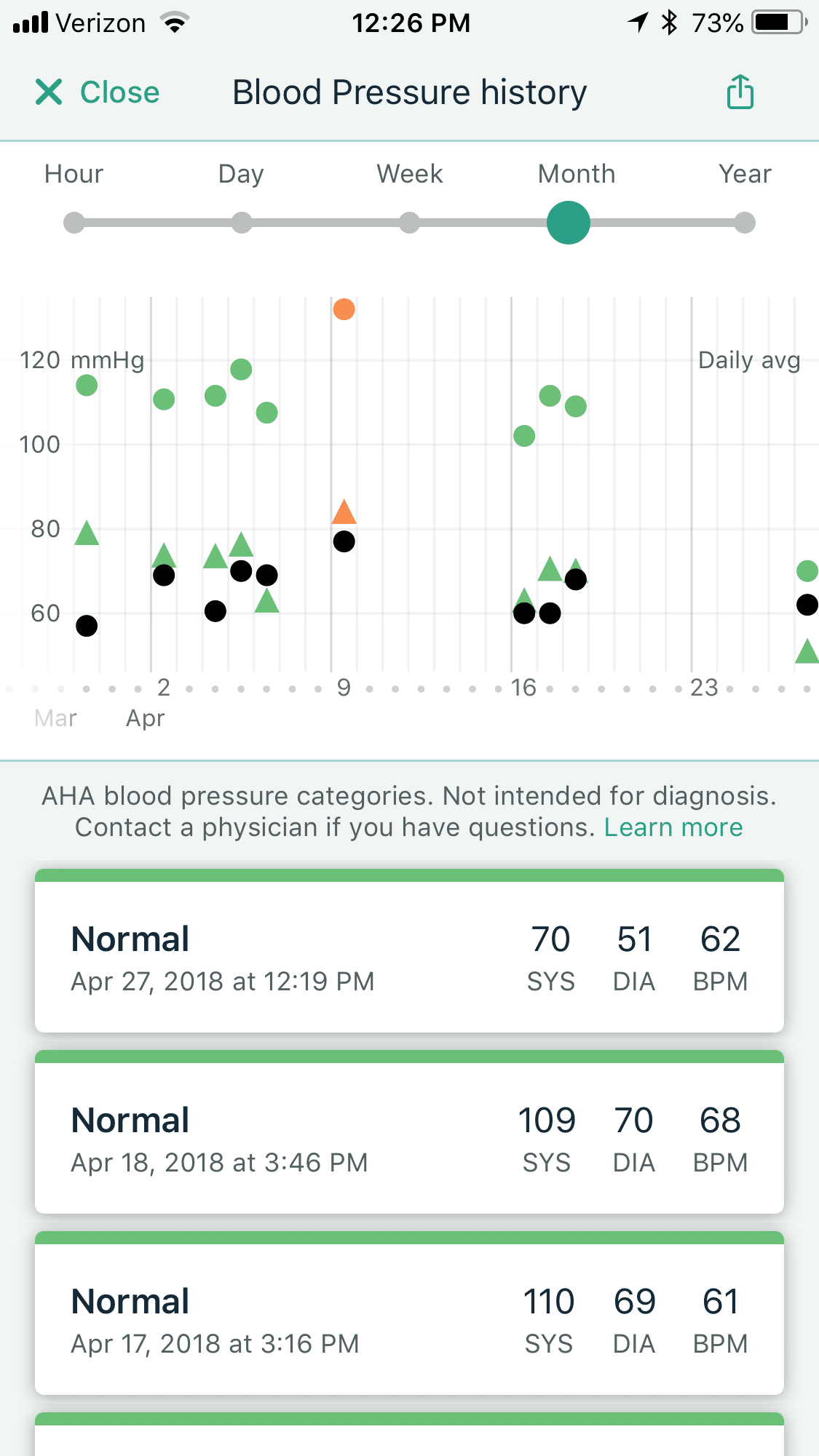Select the green circle near April 16

[523, 435]
